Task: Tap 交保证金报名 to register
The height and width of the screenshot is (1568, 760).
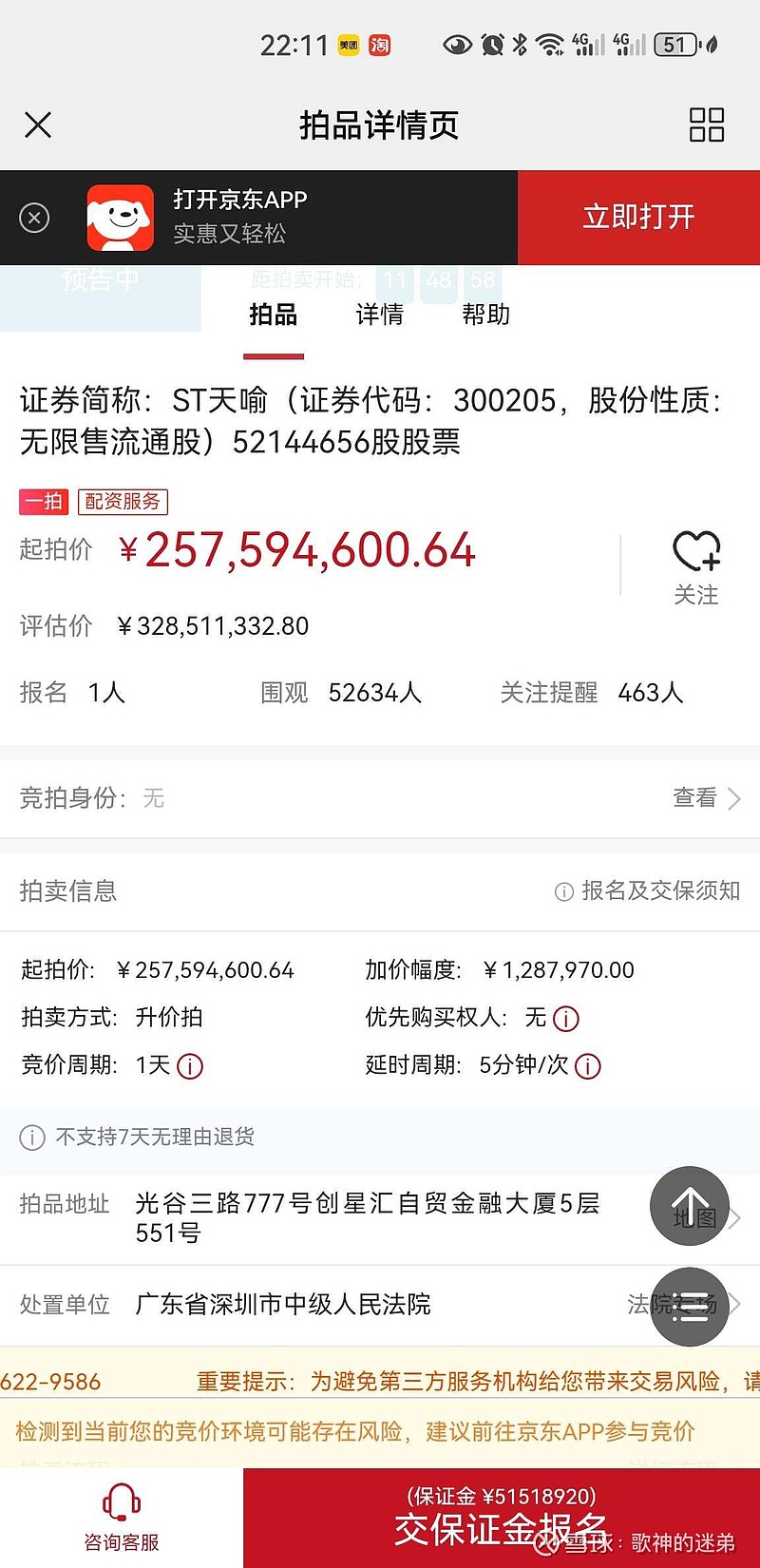Action: 501,1518
